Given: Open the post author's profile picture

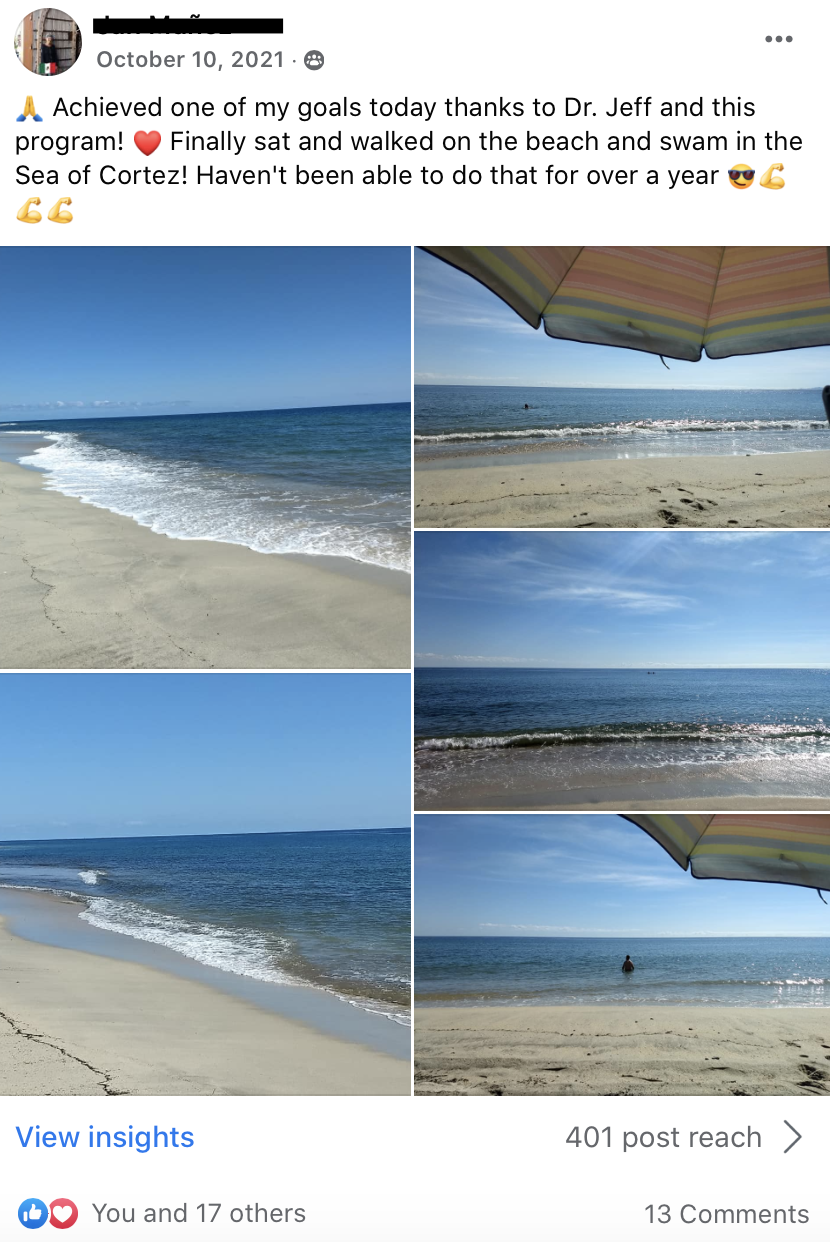Looking at the screenshot, I should [x=47, y=42].
